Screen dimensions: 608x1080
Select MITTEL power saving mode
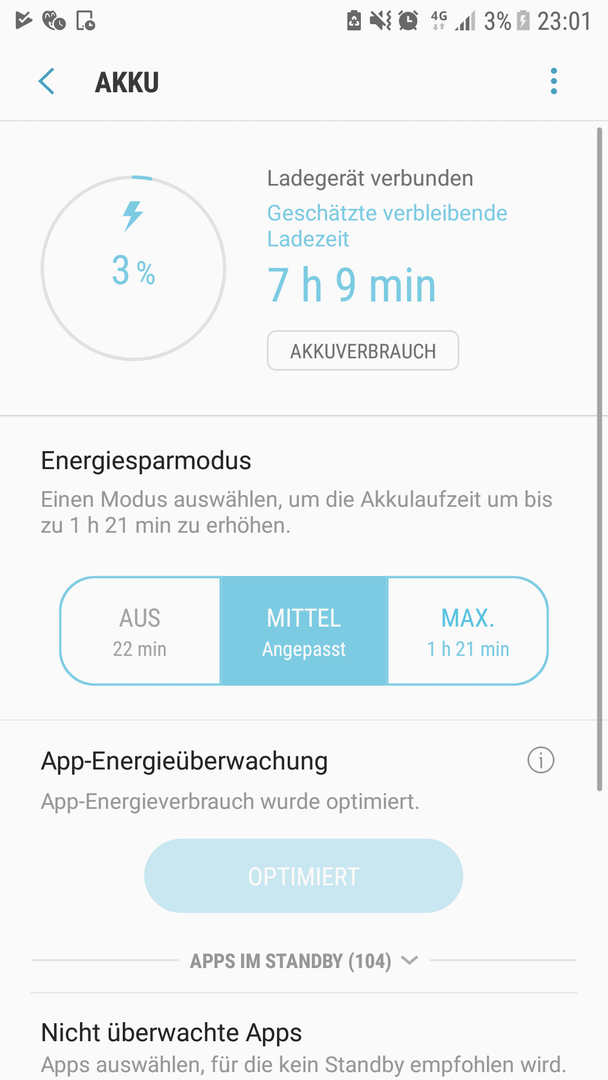(x=304, y=630)
